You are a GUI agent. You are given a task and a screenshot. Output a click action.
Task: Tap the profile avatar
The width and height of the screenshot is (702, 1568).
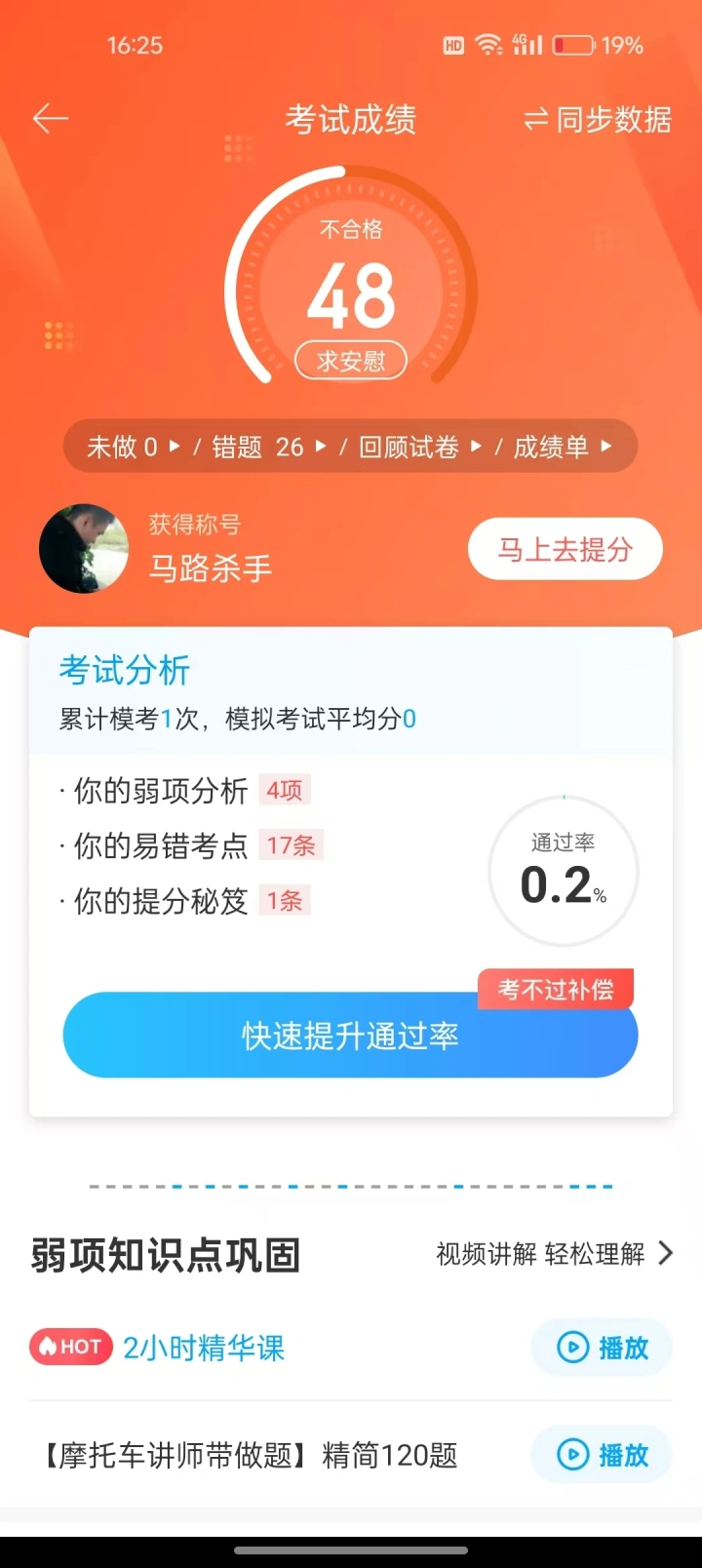(84, 549)
